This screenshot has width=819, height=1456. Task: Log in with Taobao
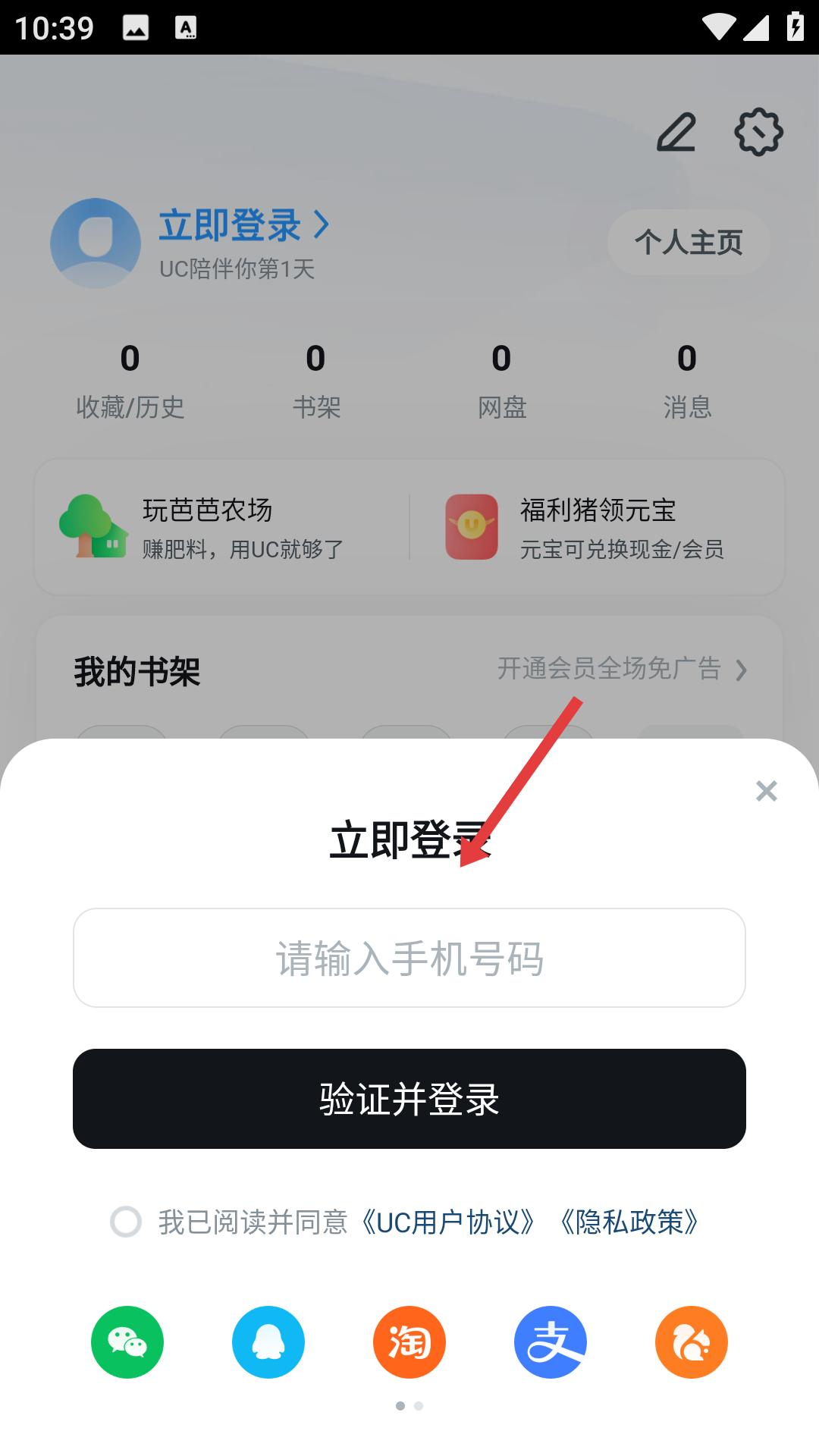(409, 1341)
